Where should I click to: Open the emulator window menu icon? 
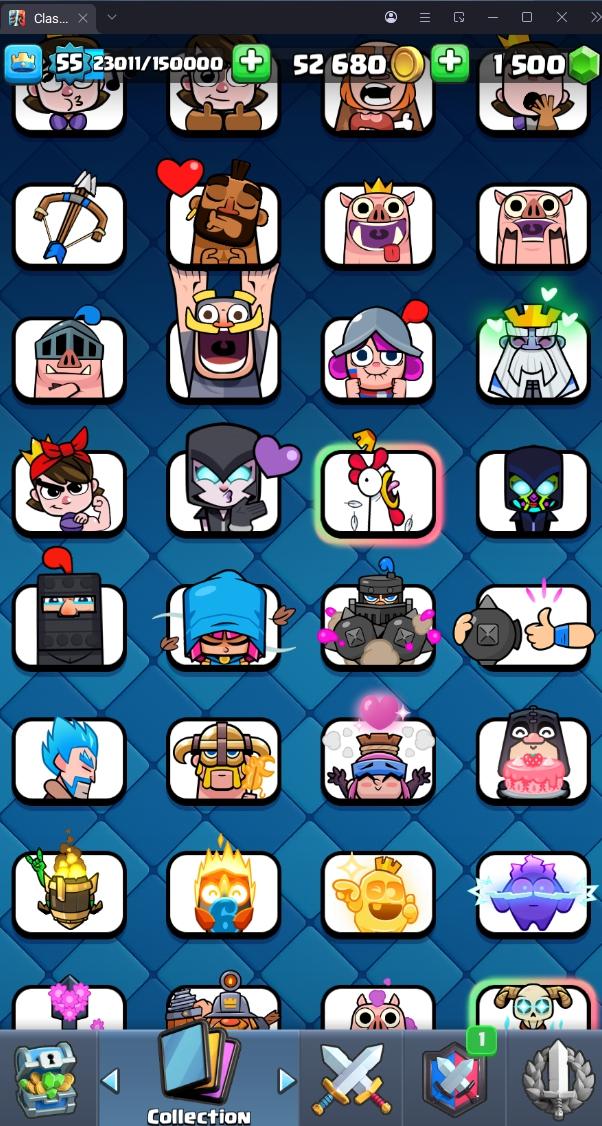425,18
